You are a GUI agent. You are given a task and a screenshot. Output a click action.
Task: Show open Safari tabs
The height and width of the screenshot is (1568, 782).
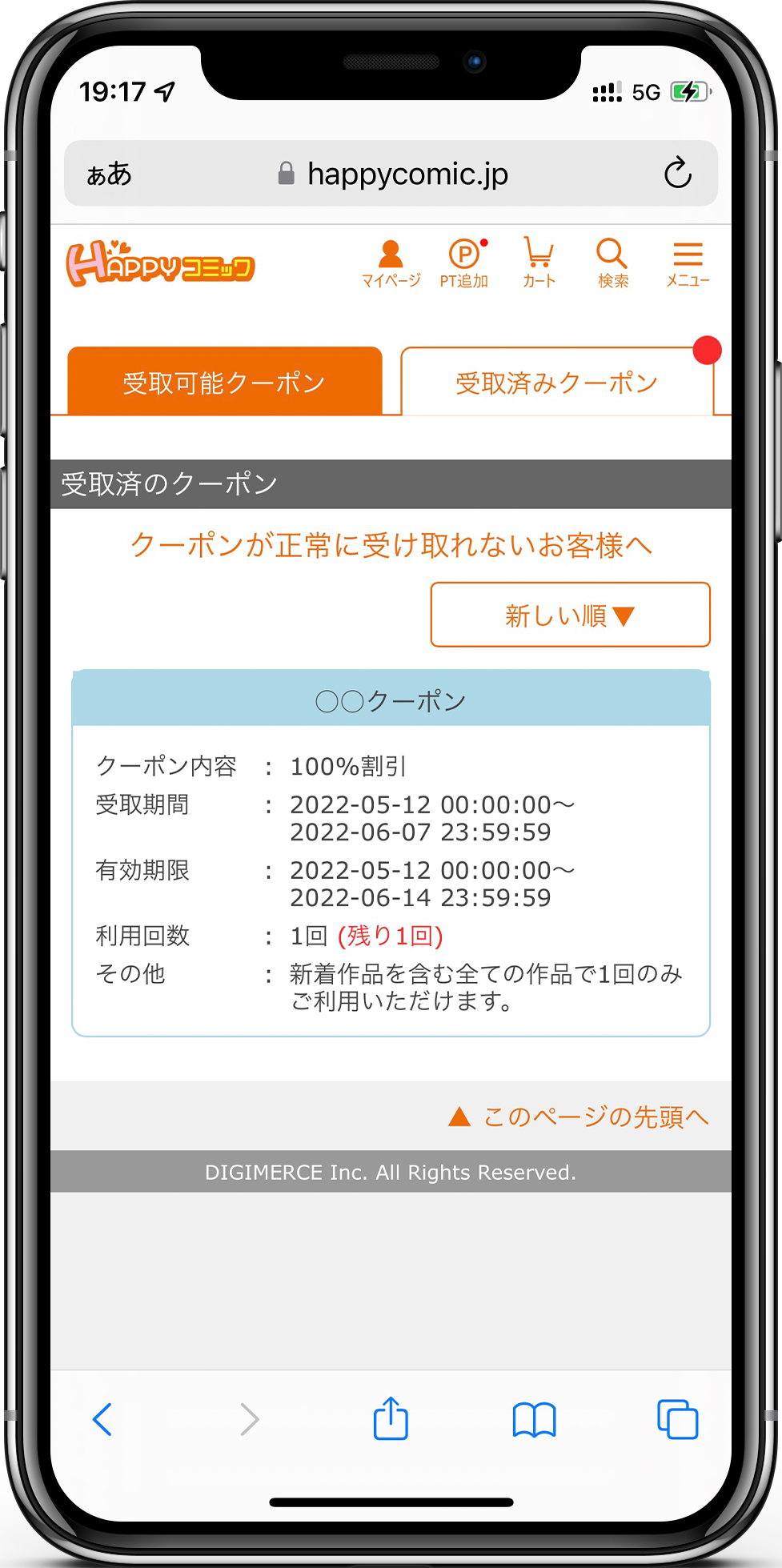[677, 1419]
